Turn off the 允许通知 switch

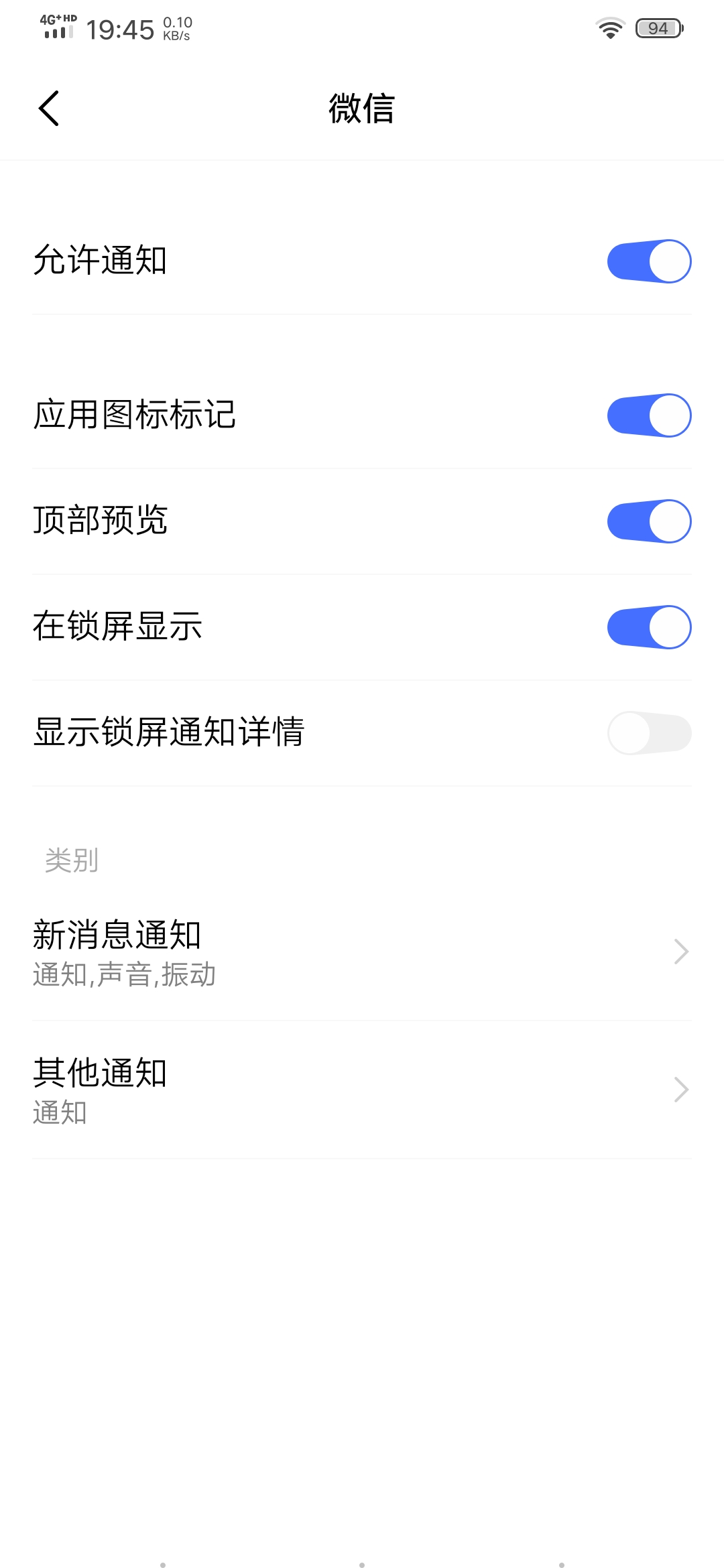pos(649,261)
